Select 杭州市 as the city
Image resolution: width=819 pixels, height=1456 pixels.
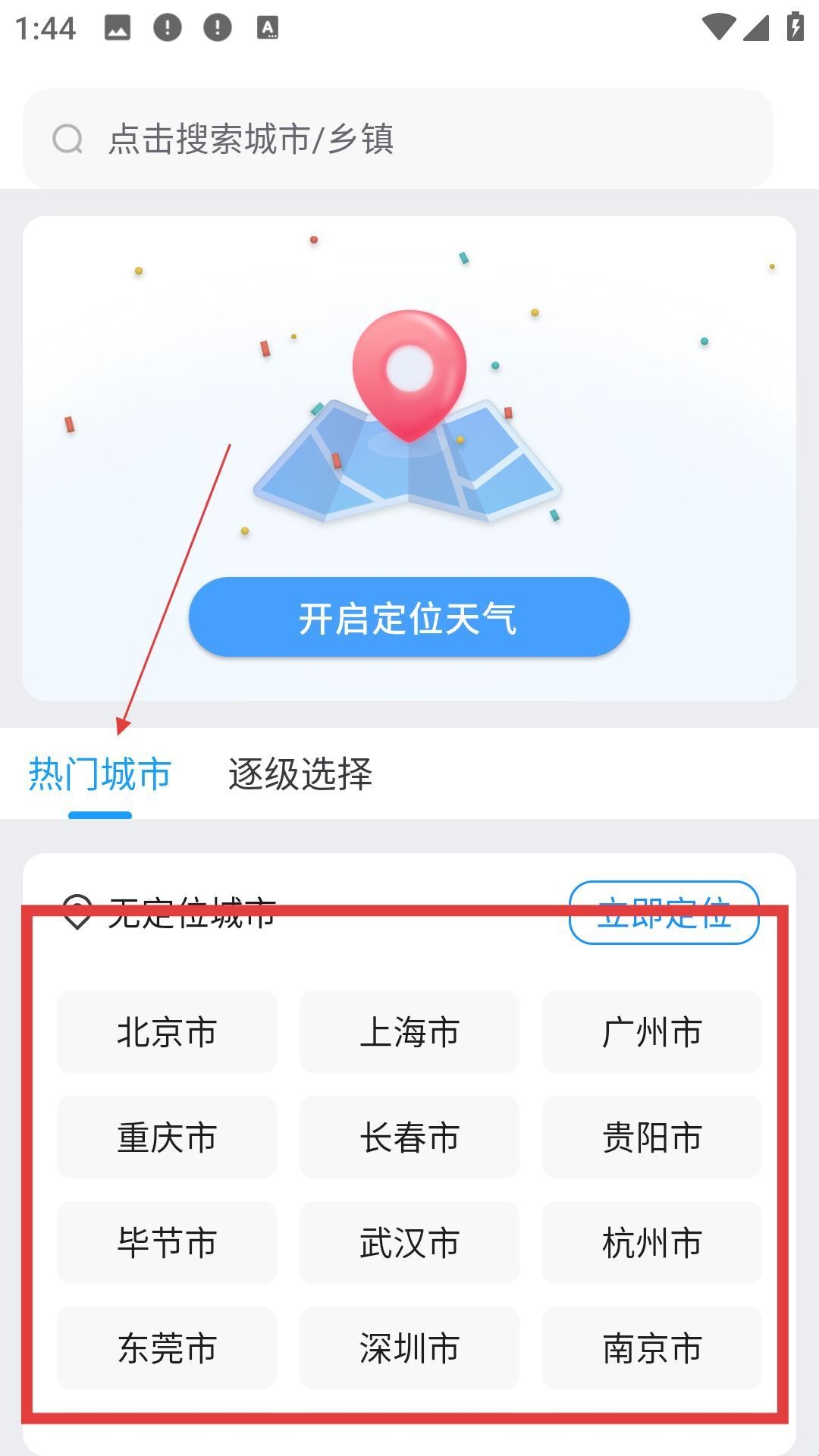tap(651, 1242)
